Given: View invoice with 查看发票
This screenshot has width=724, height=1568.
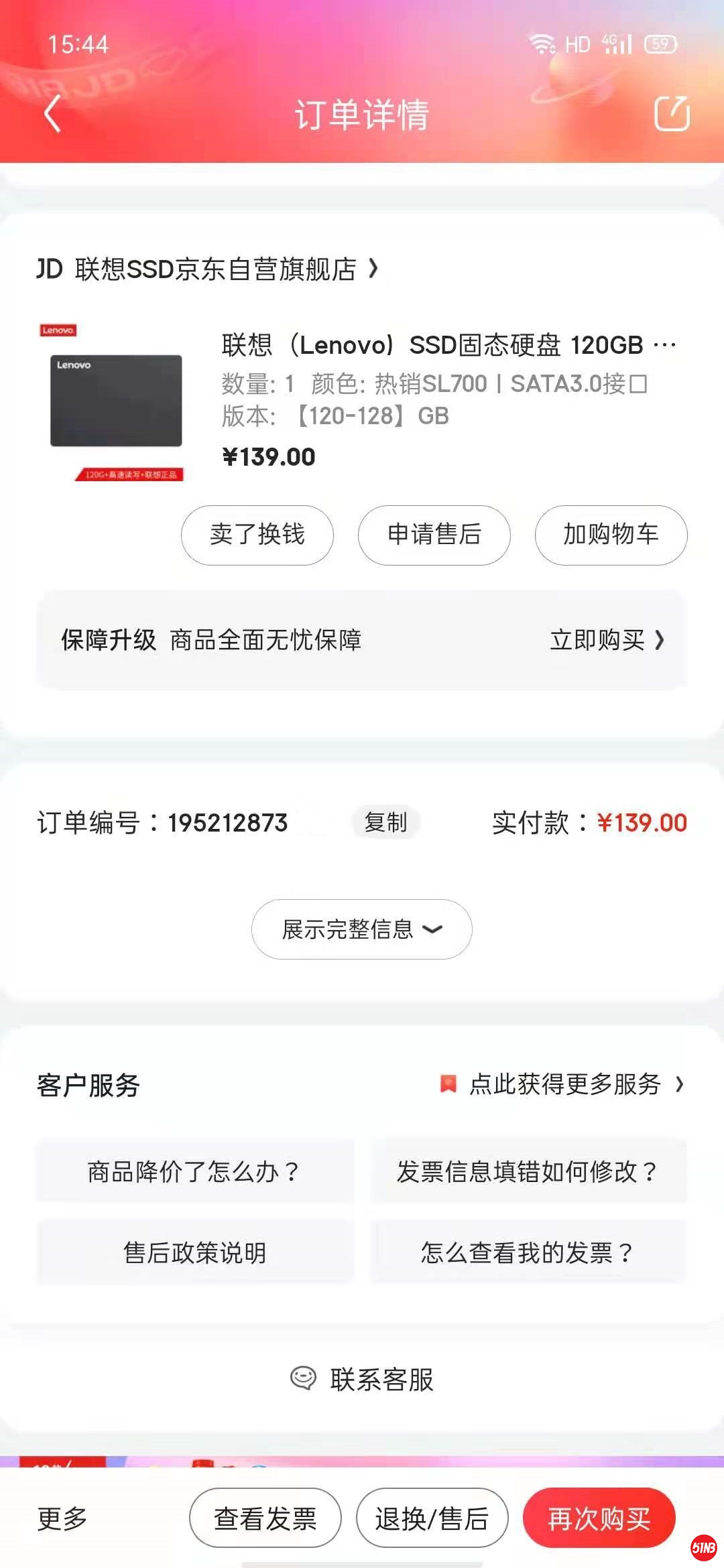Looking at the screenshot, I should click(x=265, y=1518).
